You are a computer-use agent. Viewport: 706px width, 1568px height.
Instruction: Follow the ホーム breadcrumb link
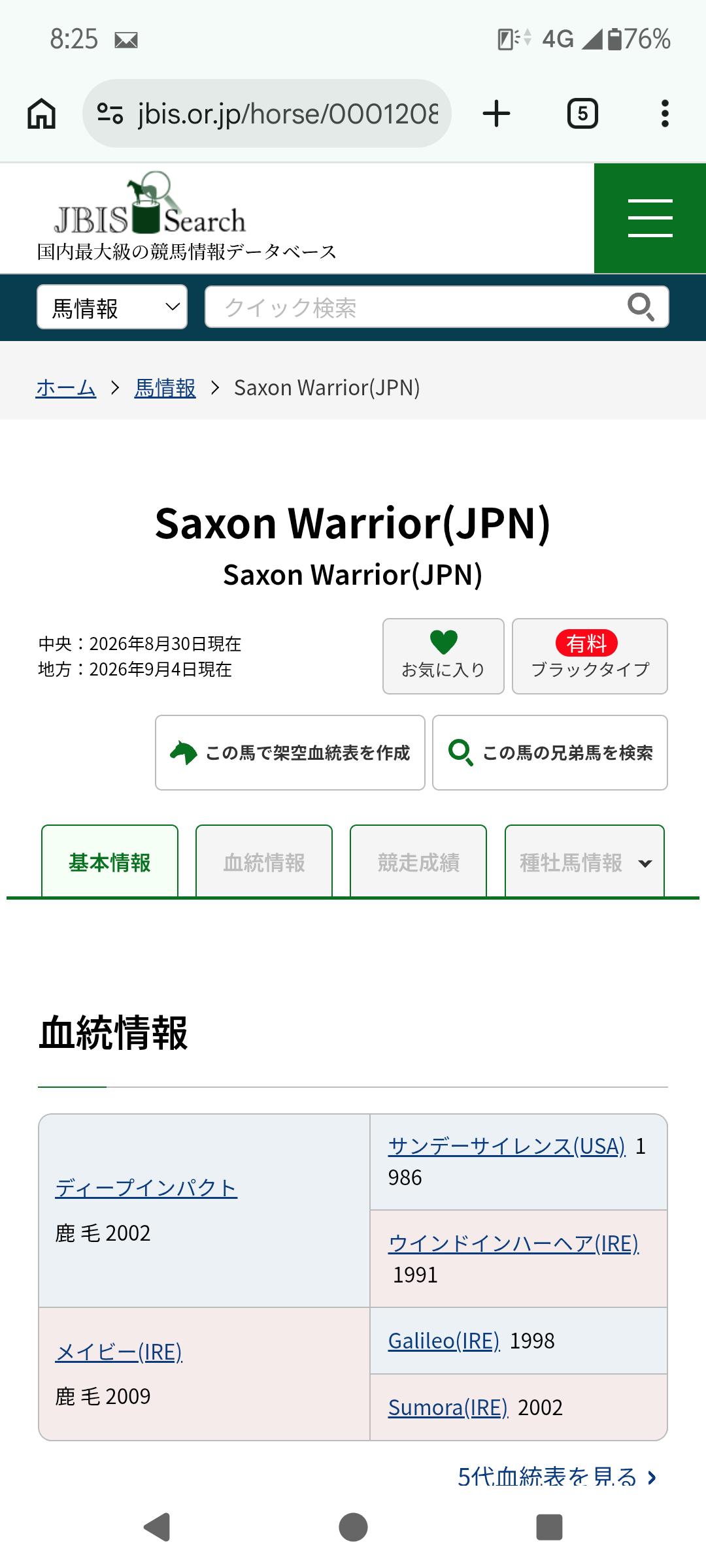[66, 388]
